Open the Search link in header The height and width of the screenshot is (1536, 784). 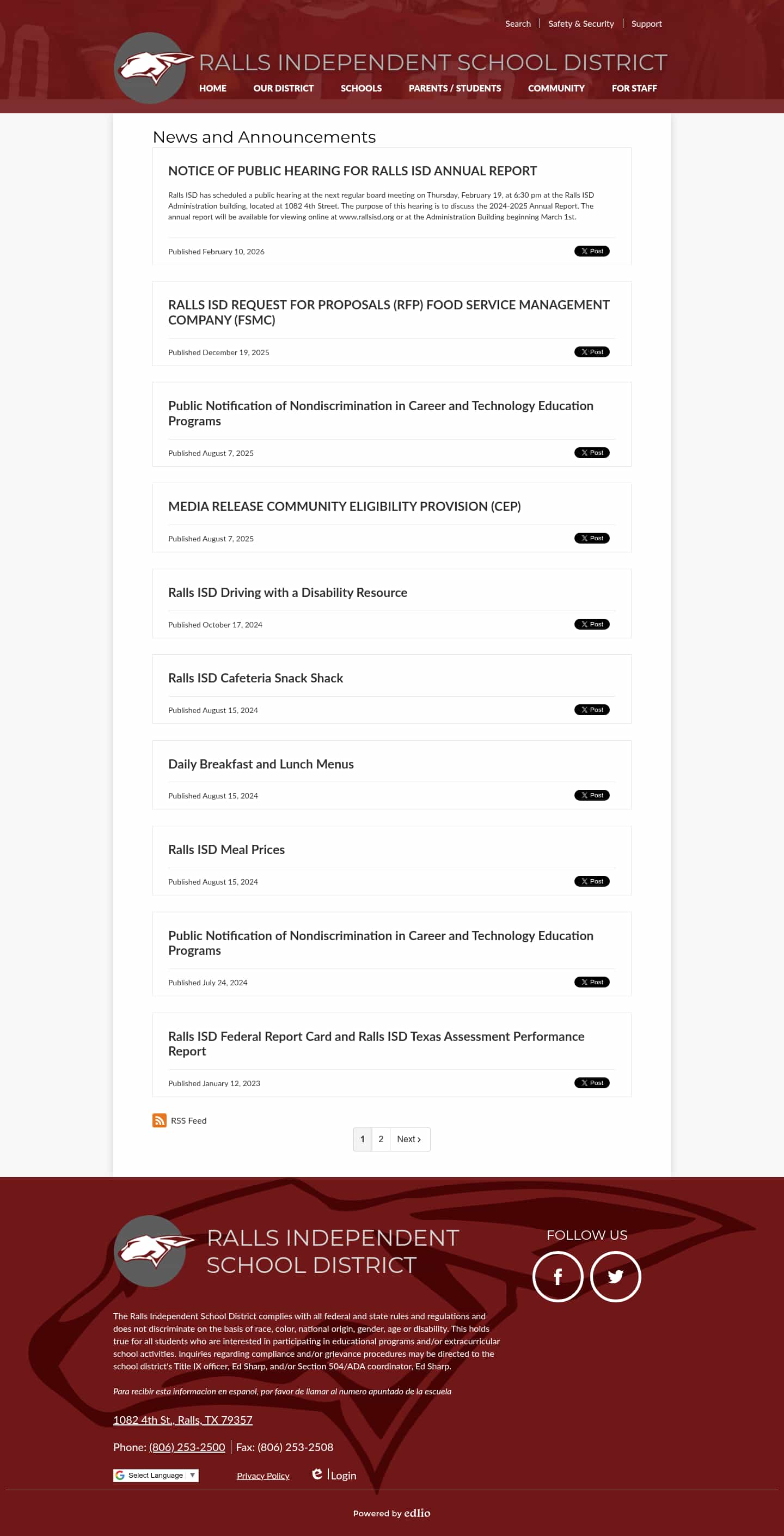[x=518, y=24]
